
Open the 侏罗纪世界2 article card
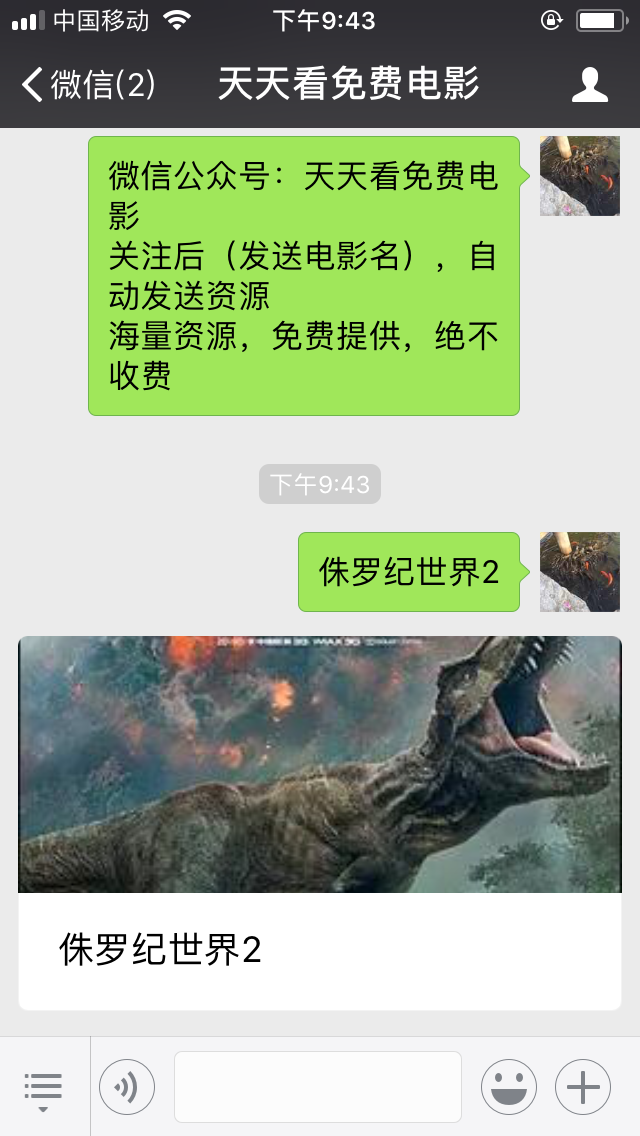pos(320,822)
